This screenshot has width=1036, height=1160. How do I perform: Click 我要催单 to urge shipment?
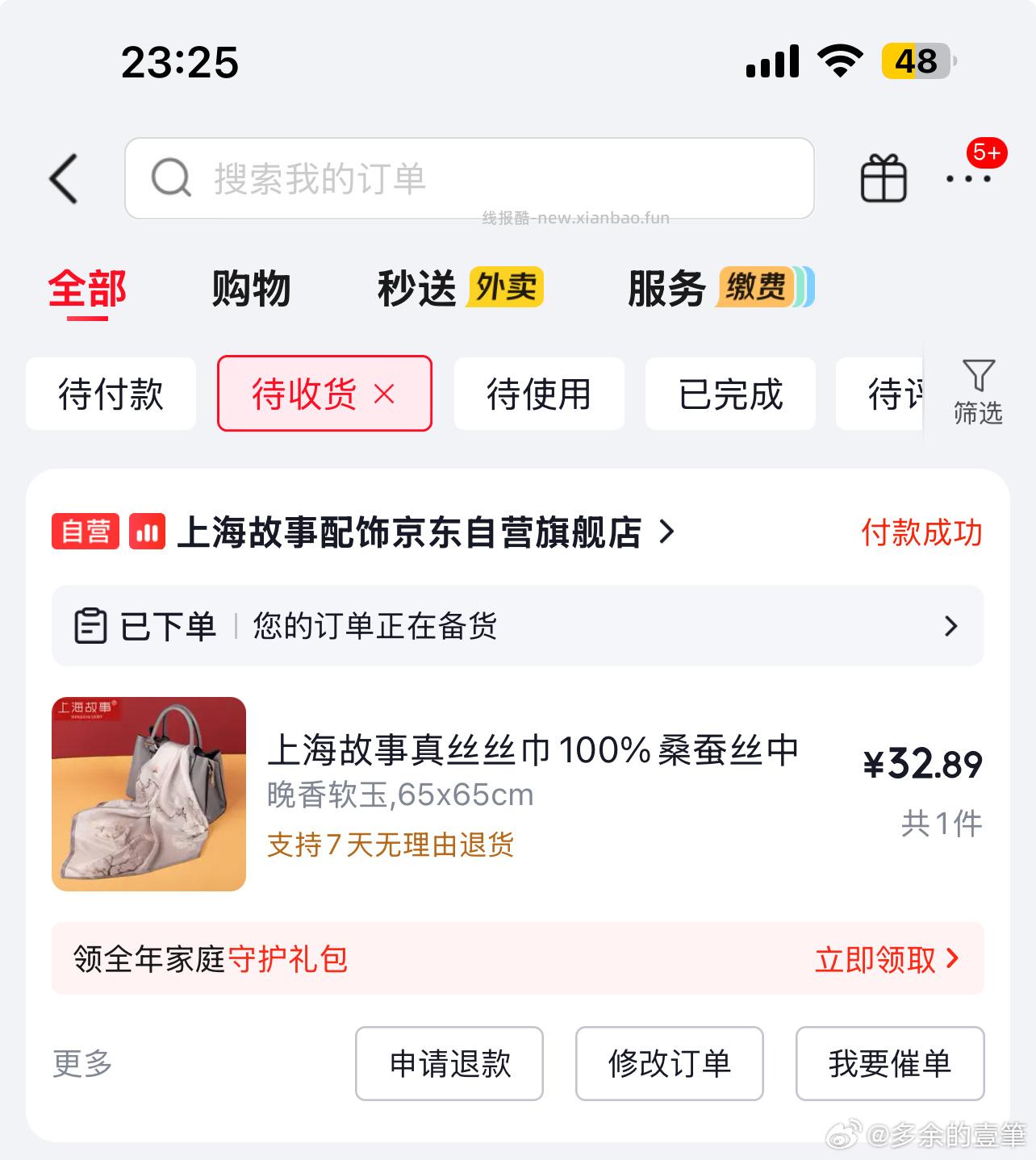890,1063
